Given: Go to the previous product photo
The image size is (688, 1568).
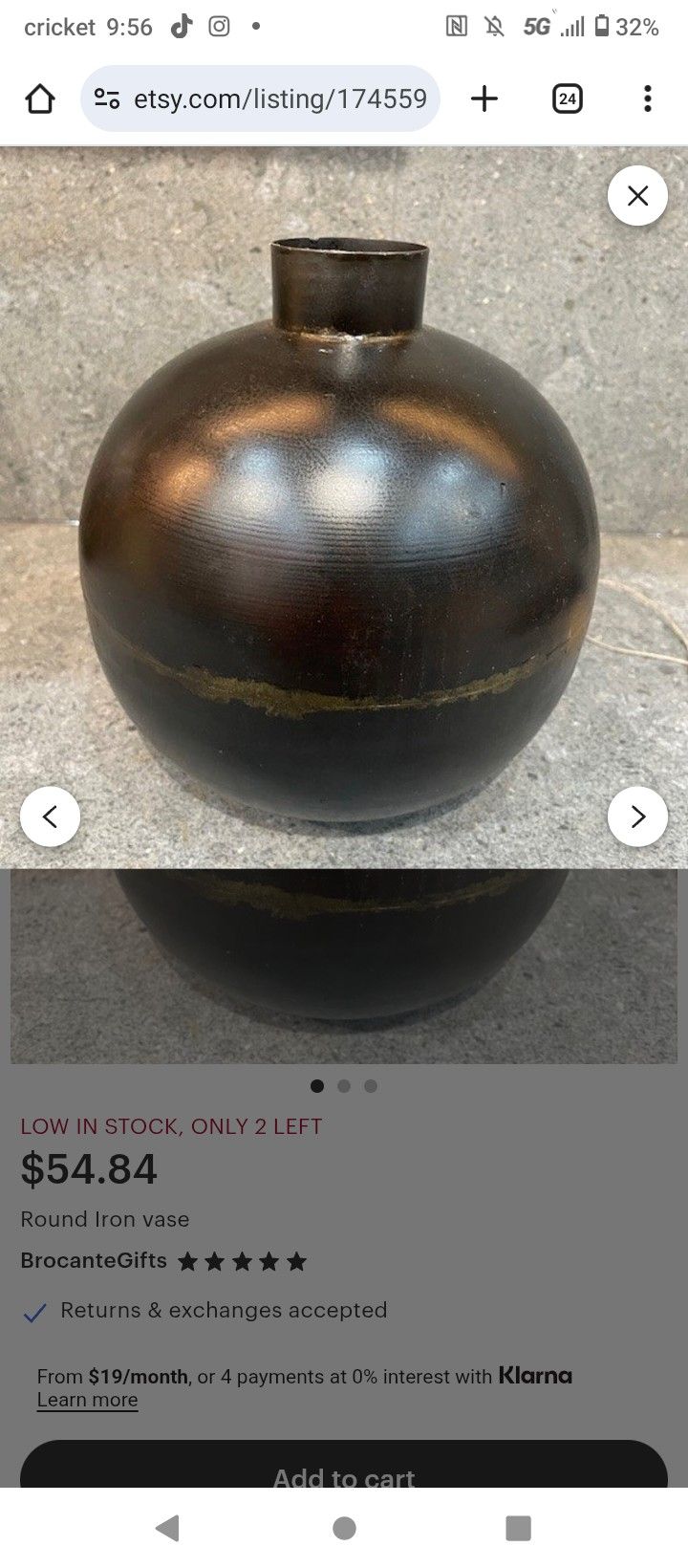Looking at the screenshot, I should point(51,817).
